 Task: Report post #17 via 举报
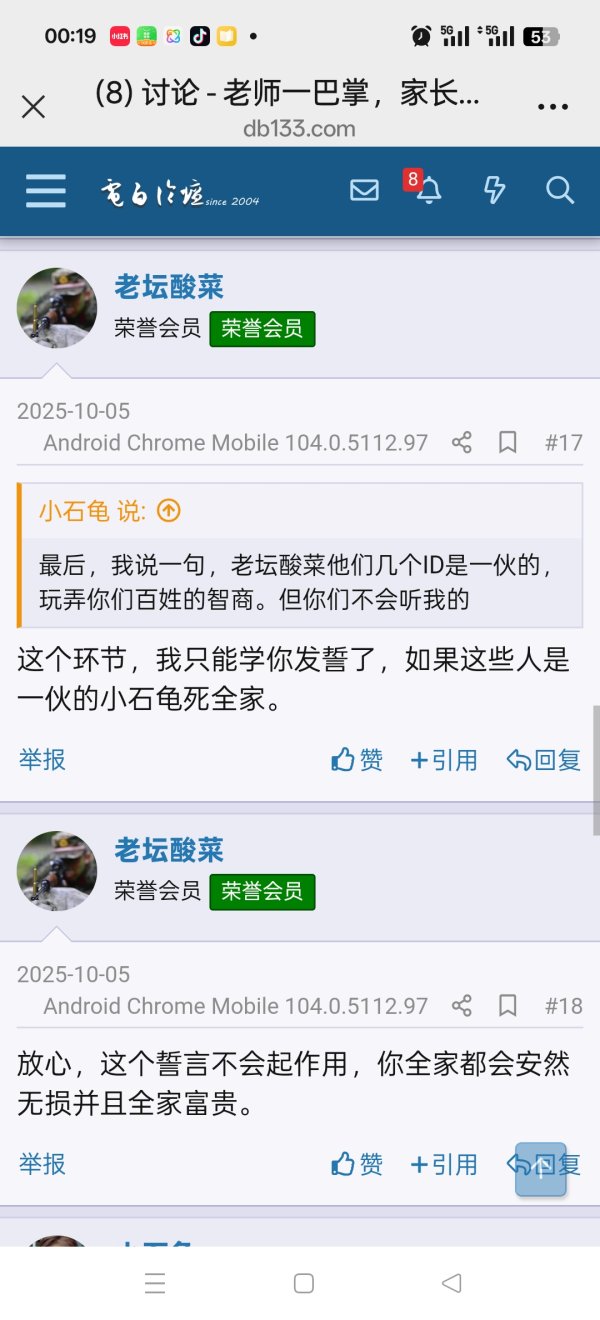pyautogui.click(x=42, y=760)
